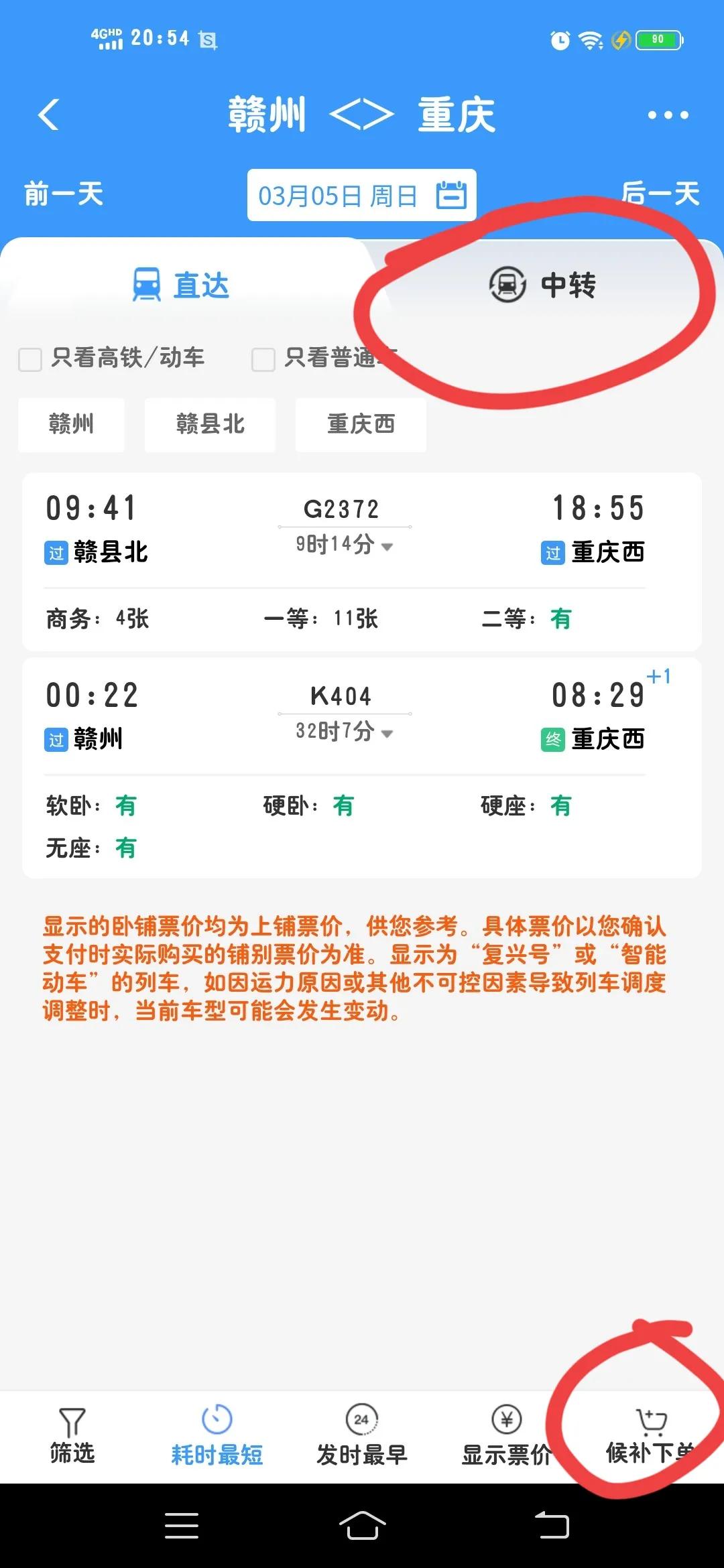724x1568 pixels.
Task: Enable the 只看高铁/动车 checkbox
Action: [29, 359]
